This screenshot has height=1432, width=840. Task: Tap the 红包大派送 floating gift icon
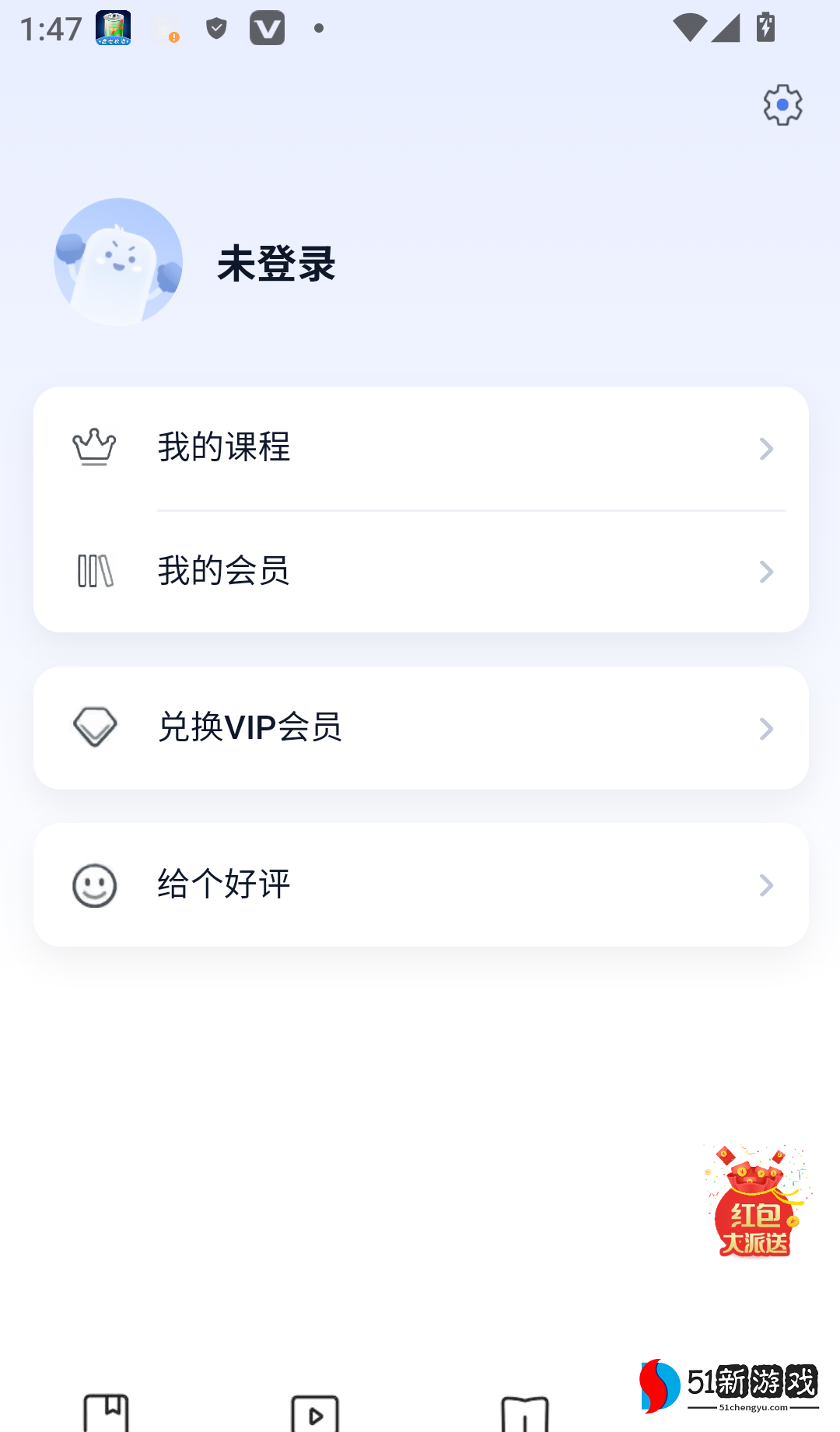click(x=756, y=1201)
